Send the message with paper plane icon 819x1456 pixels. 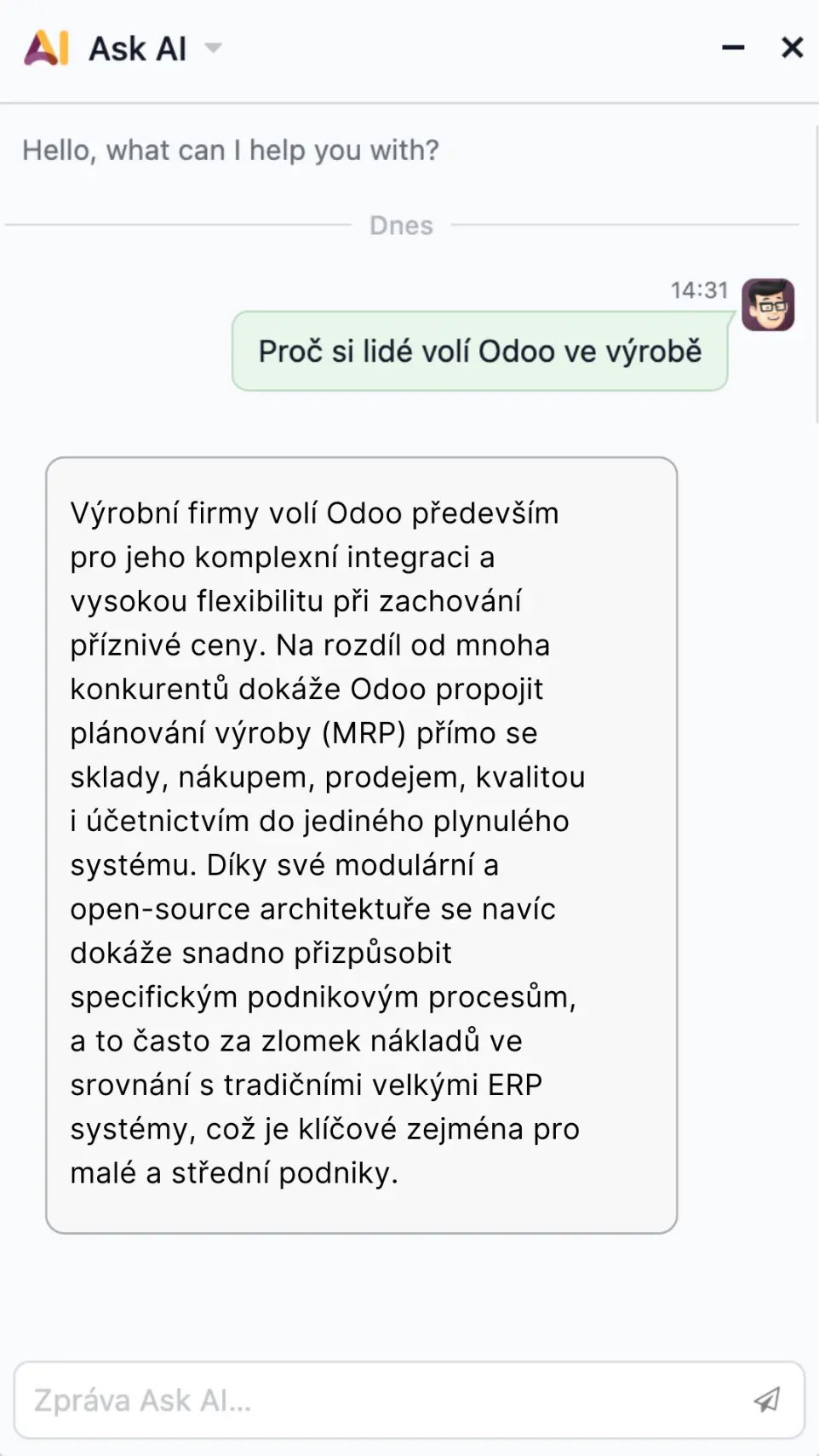(x=766, y=1401)
